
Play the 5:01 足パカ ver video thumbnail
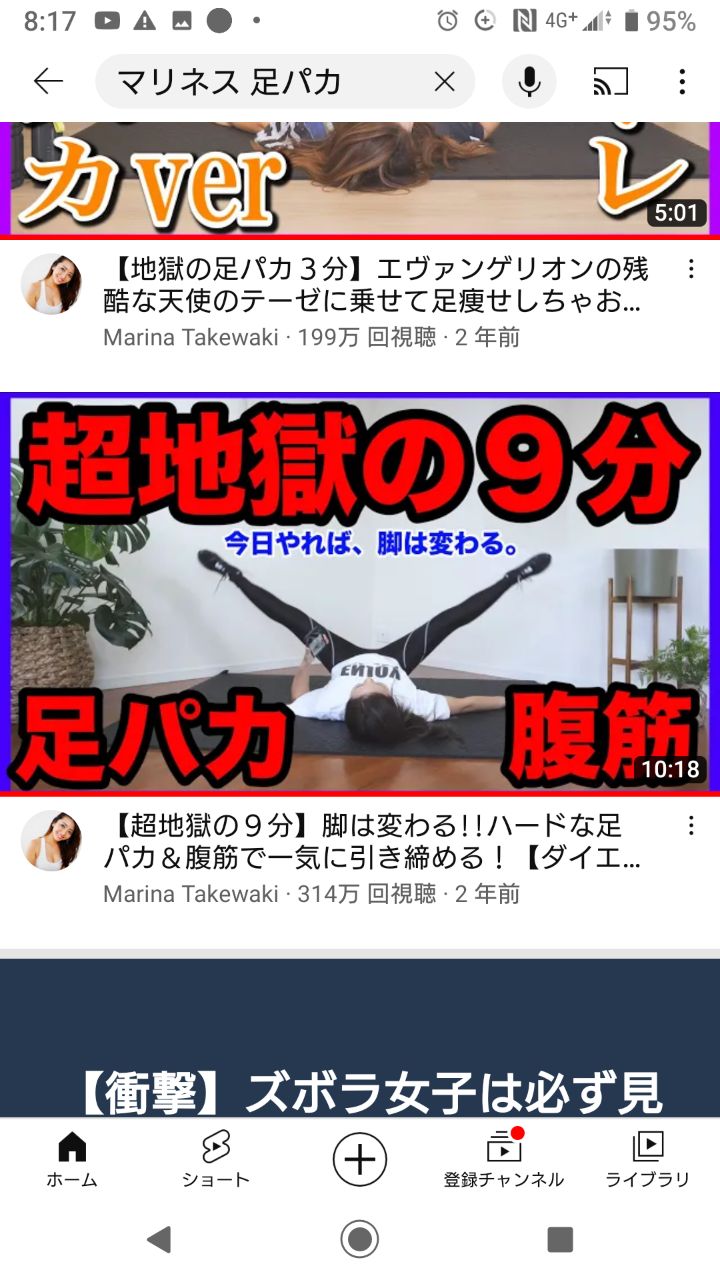click(x=360, y=178)
